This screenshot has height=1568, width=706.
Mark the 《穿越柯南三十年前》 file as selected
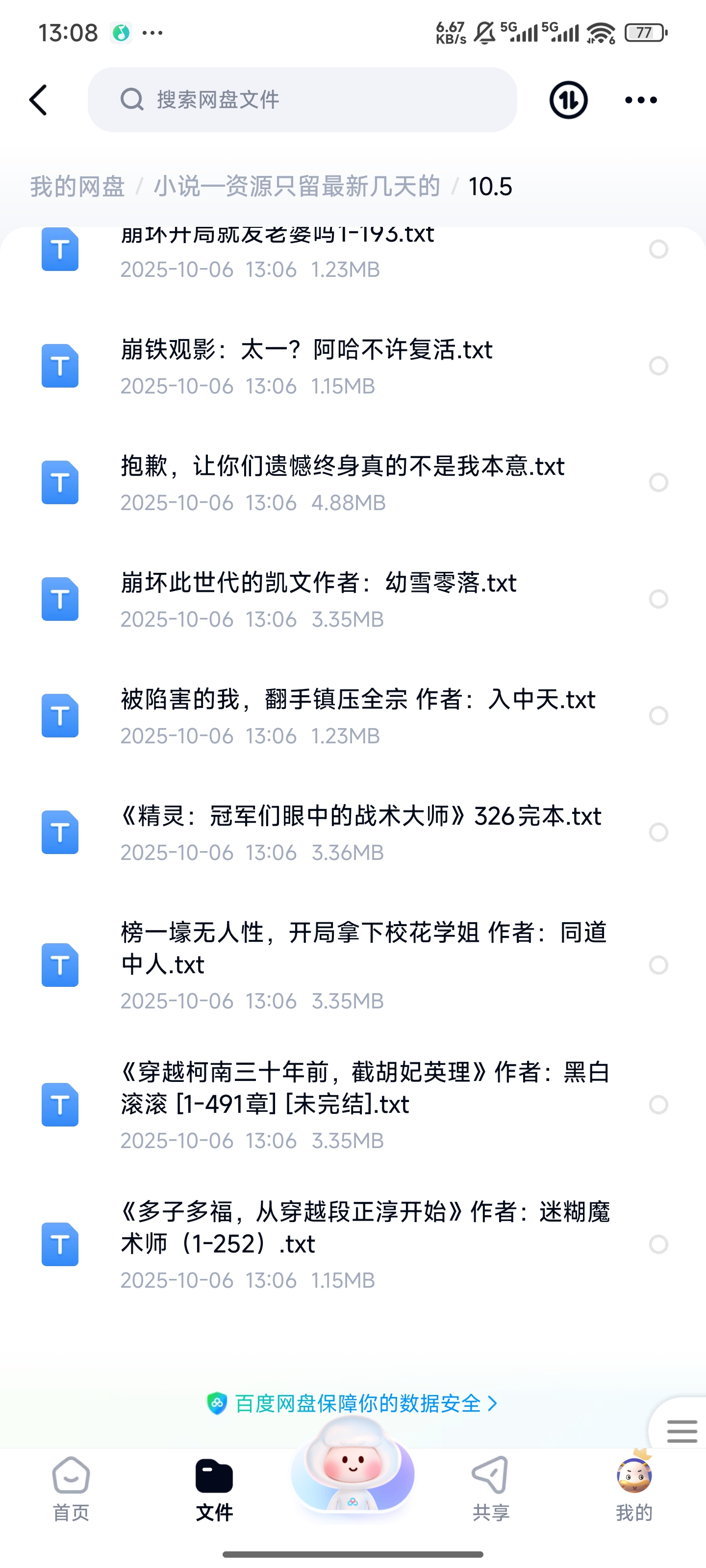(x=658, y=1105)
